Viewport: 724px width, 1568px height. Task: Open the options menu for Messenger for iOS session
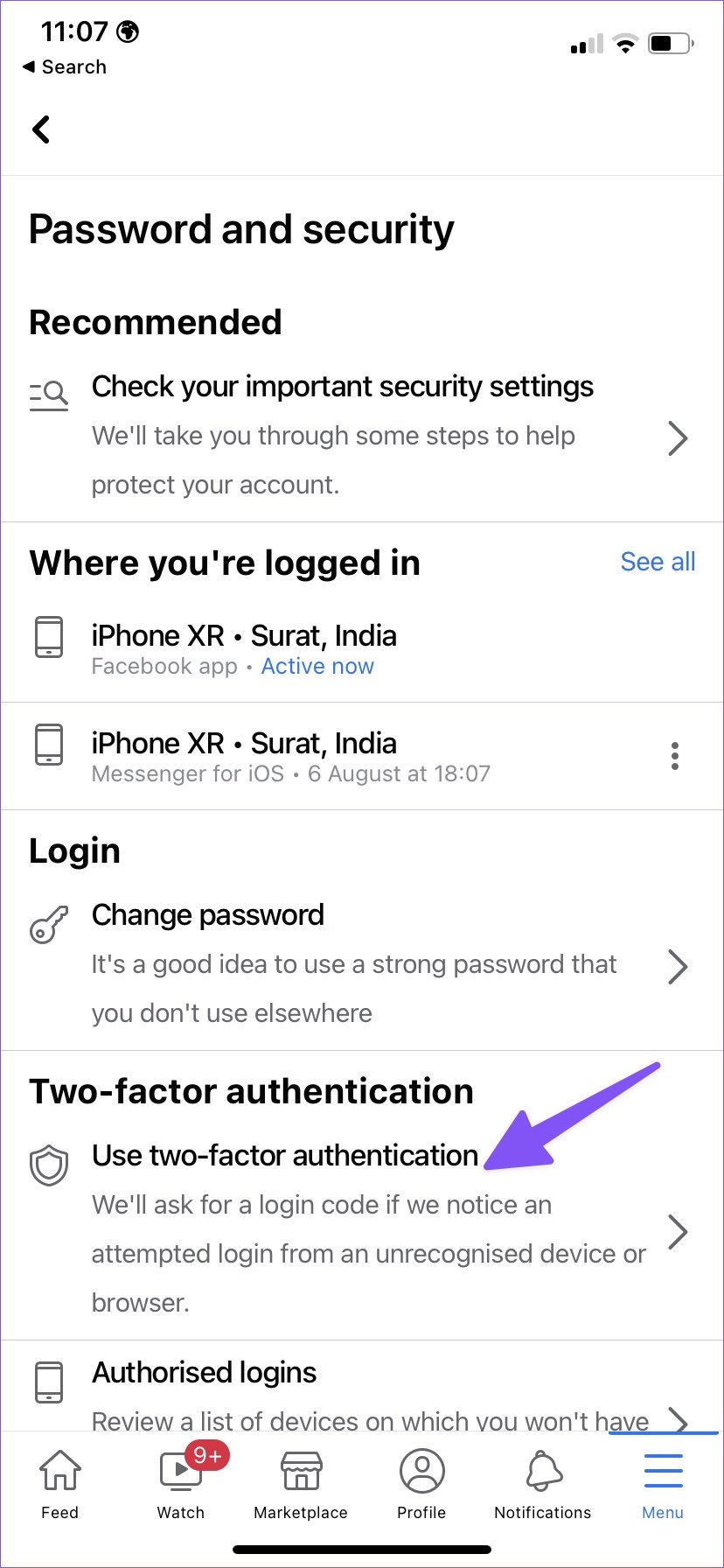tap(674, 756)
